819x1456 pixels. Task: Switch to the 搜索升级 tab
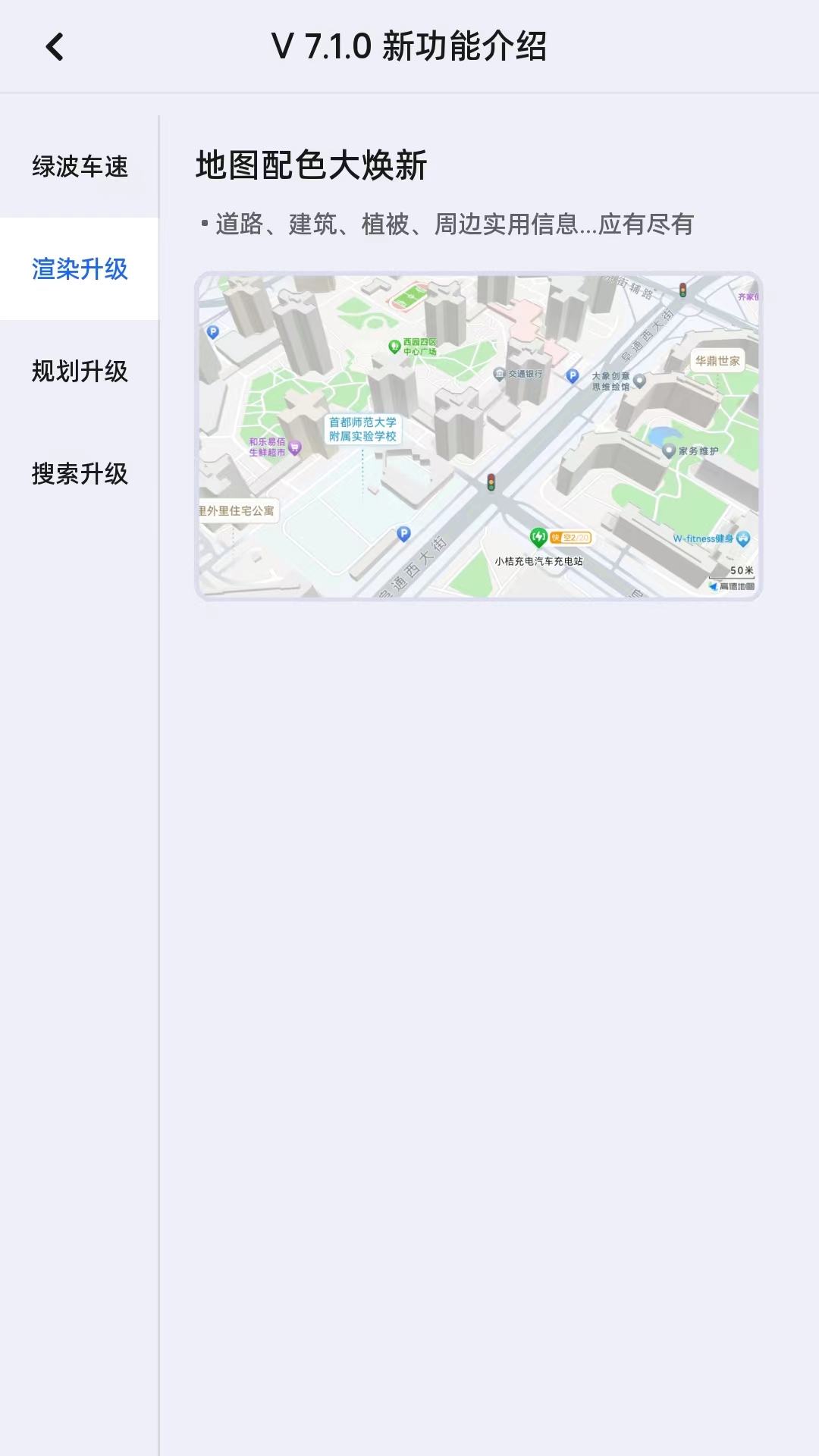pos(80,474)
